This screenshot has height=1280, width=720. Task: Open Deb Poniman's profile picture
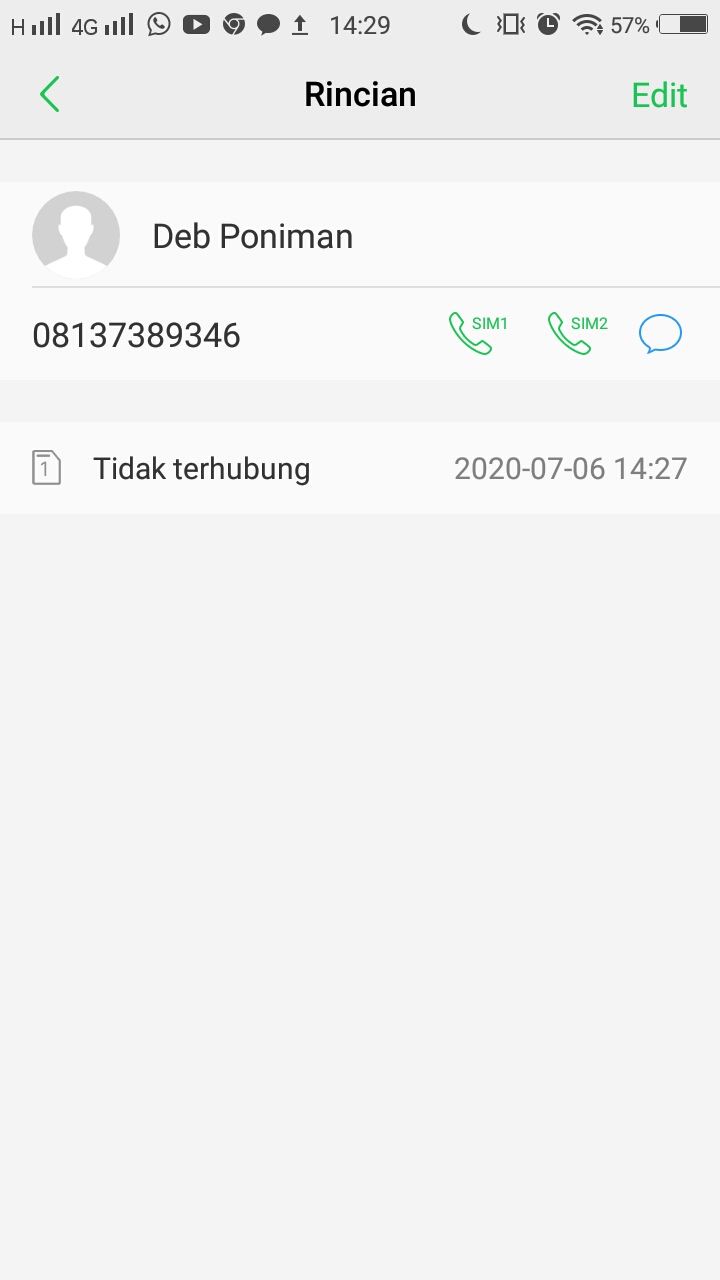(x=76, y=235)
